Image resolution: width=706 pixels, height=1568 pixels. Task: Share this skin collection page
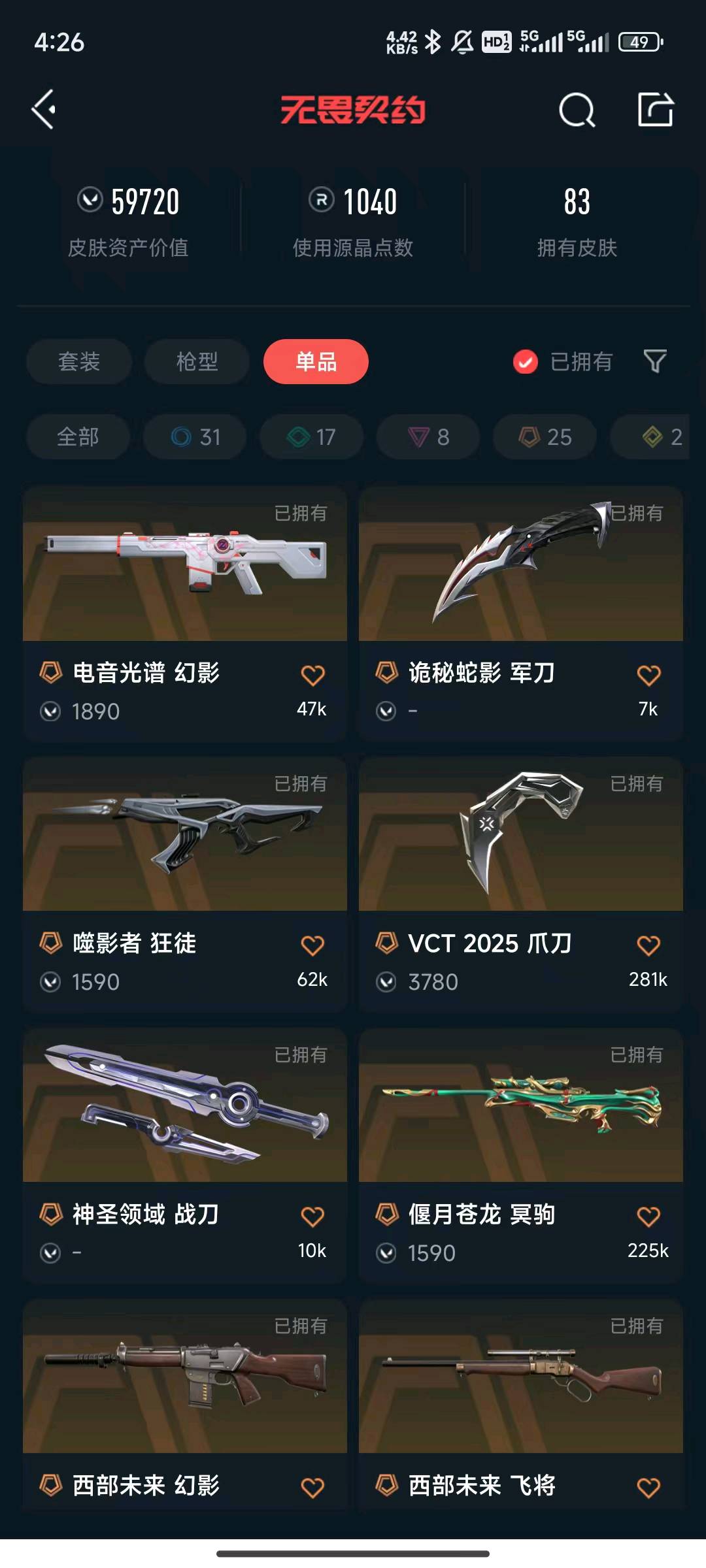[656, 109]
